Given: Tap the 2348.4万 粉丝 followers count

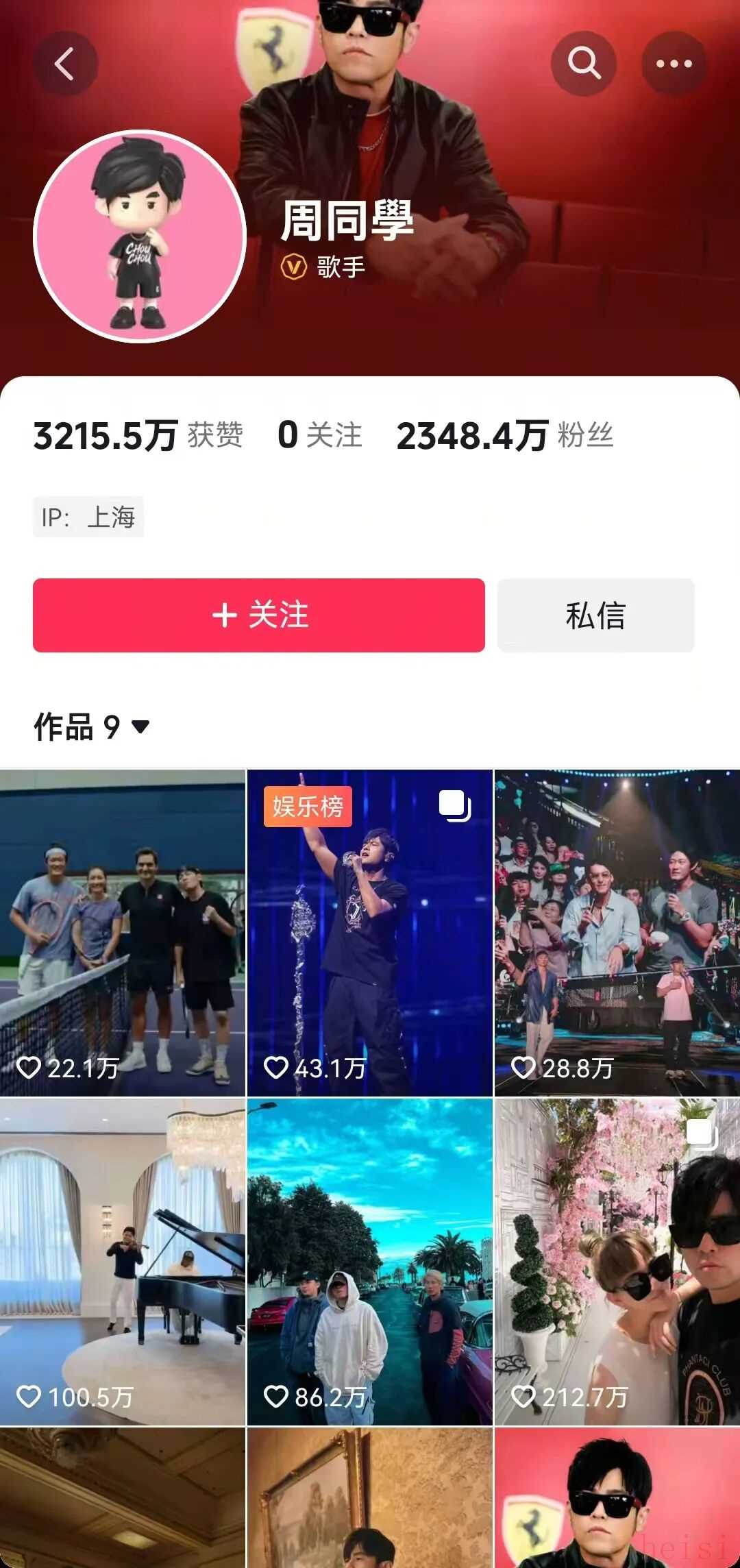Looking at the screenshot, I should (505, 436).
